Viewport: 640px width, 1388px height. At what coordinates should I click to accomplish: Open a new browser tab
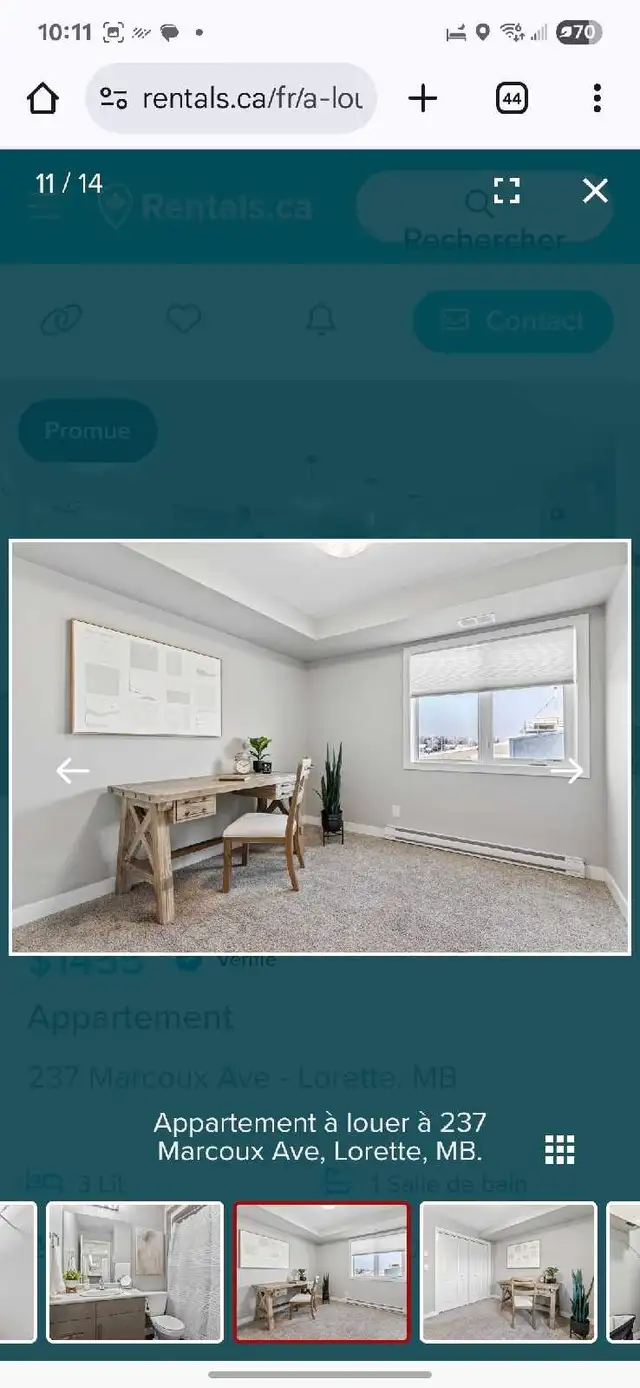point(423,98)
